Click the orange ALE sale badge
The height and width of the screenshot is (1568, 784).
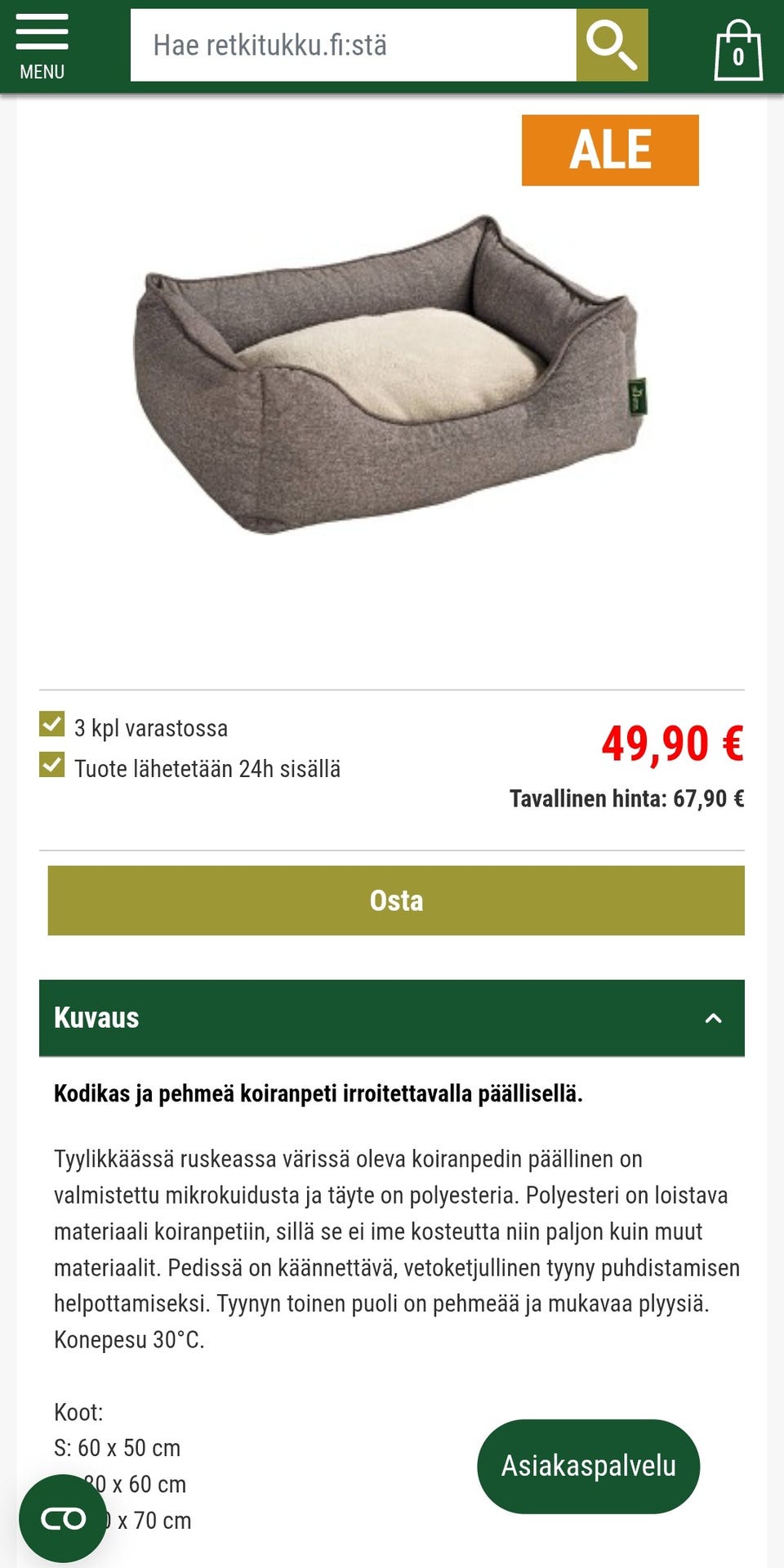[610, 148]
